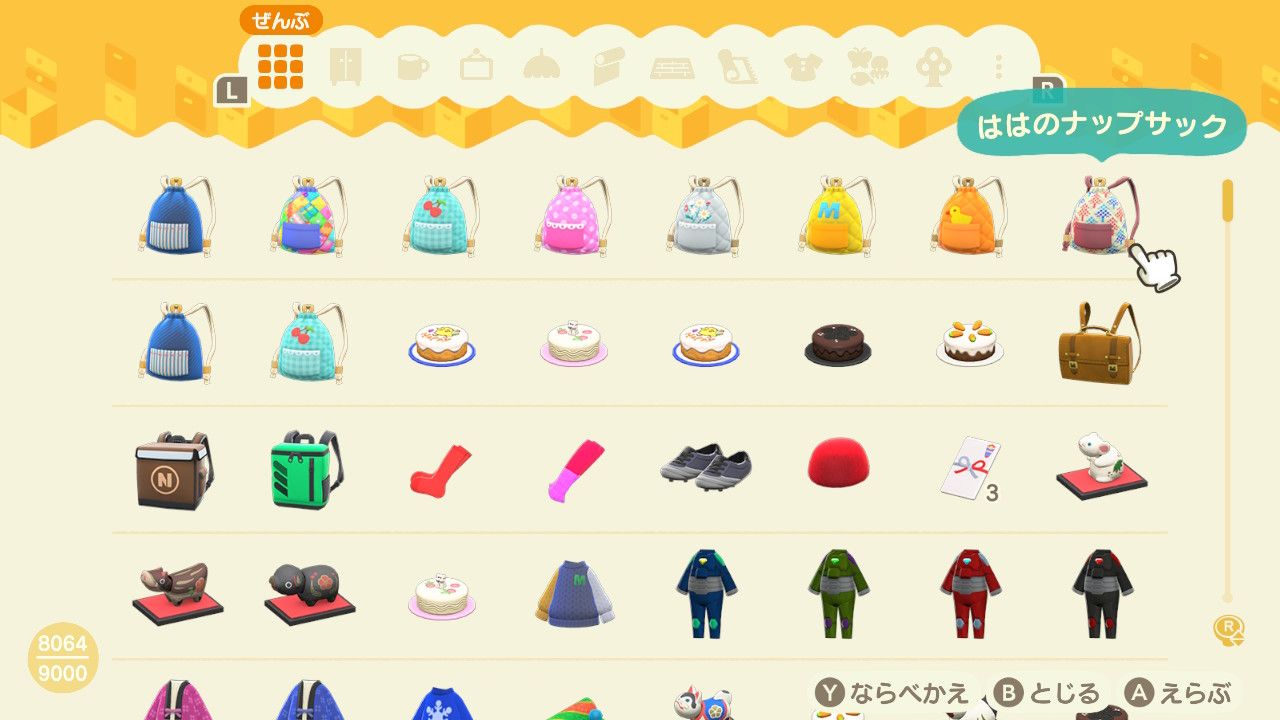
Task: Switch to the furniture wardrobe category tab
Action: point(346,67)
